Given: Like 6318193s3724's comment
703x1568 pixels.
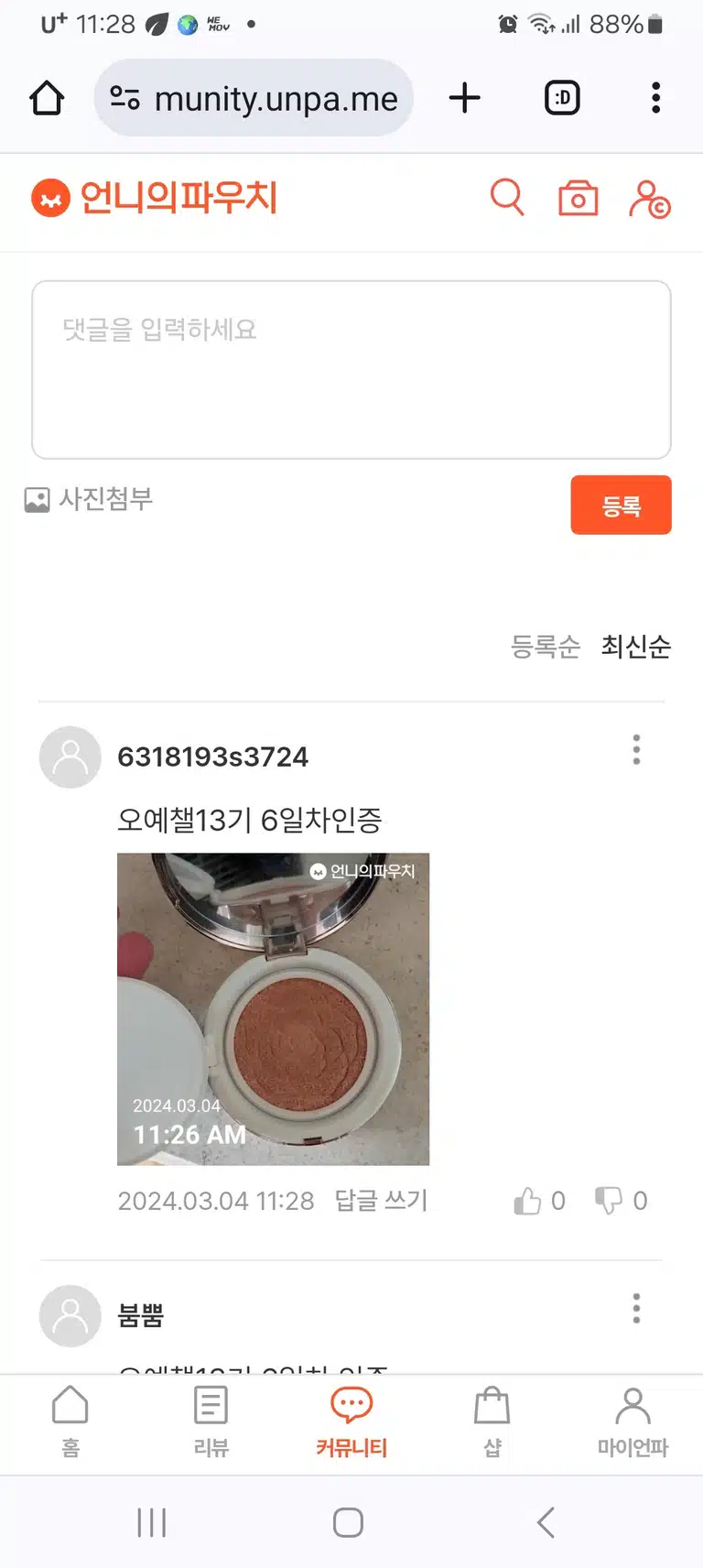Looking at the screenshot, I should [x=539, y=1201].
